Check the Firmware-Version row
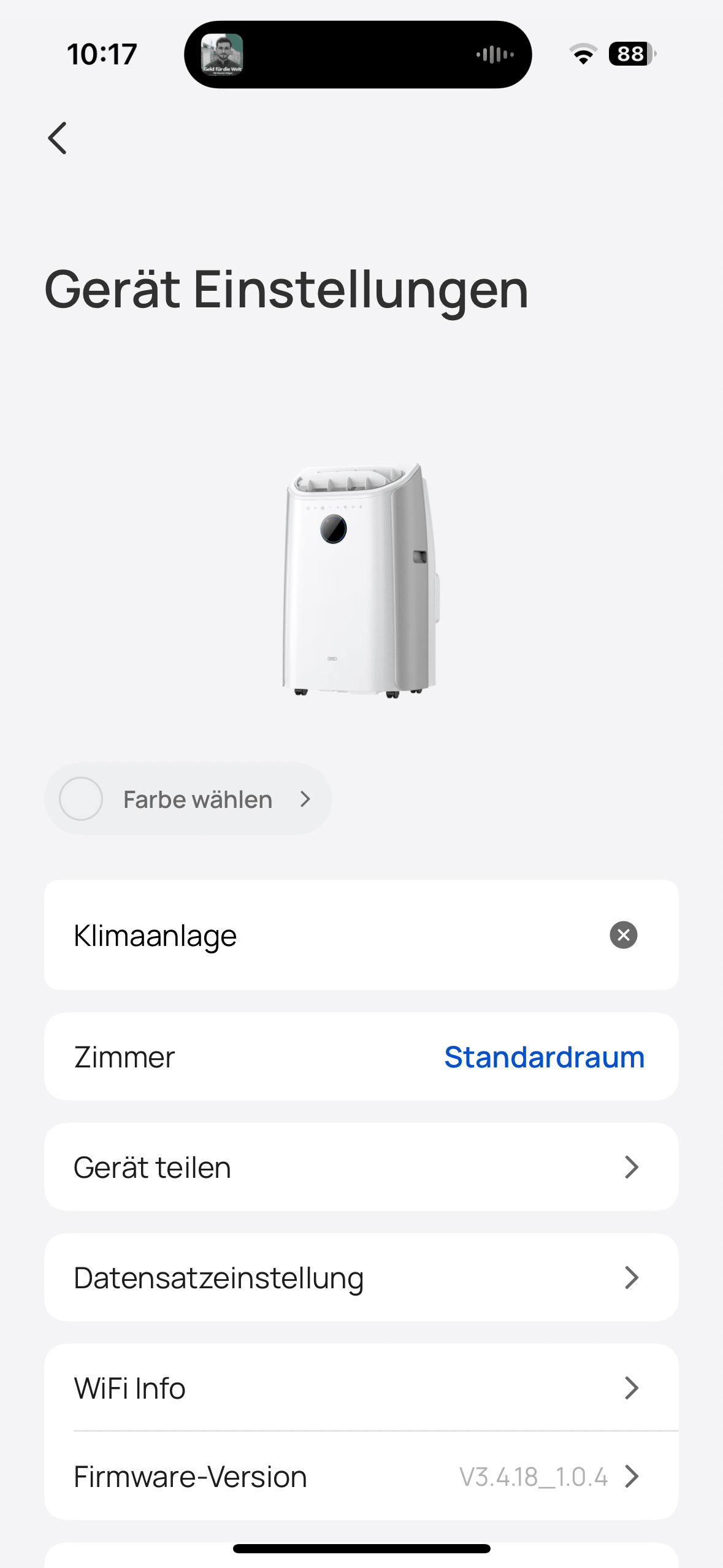Viewport: 723px width, 1568px height. tap(361, 1477)
